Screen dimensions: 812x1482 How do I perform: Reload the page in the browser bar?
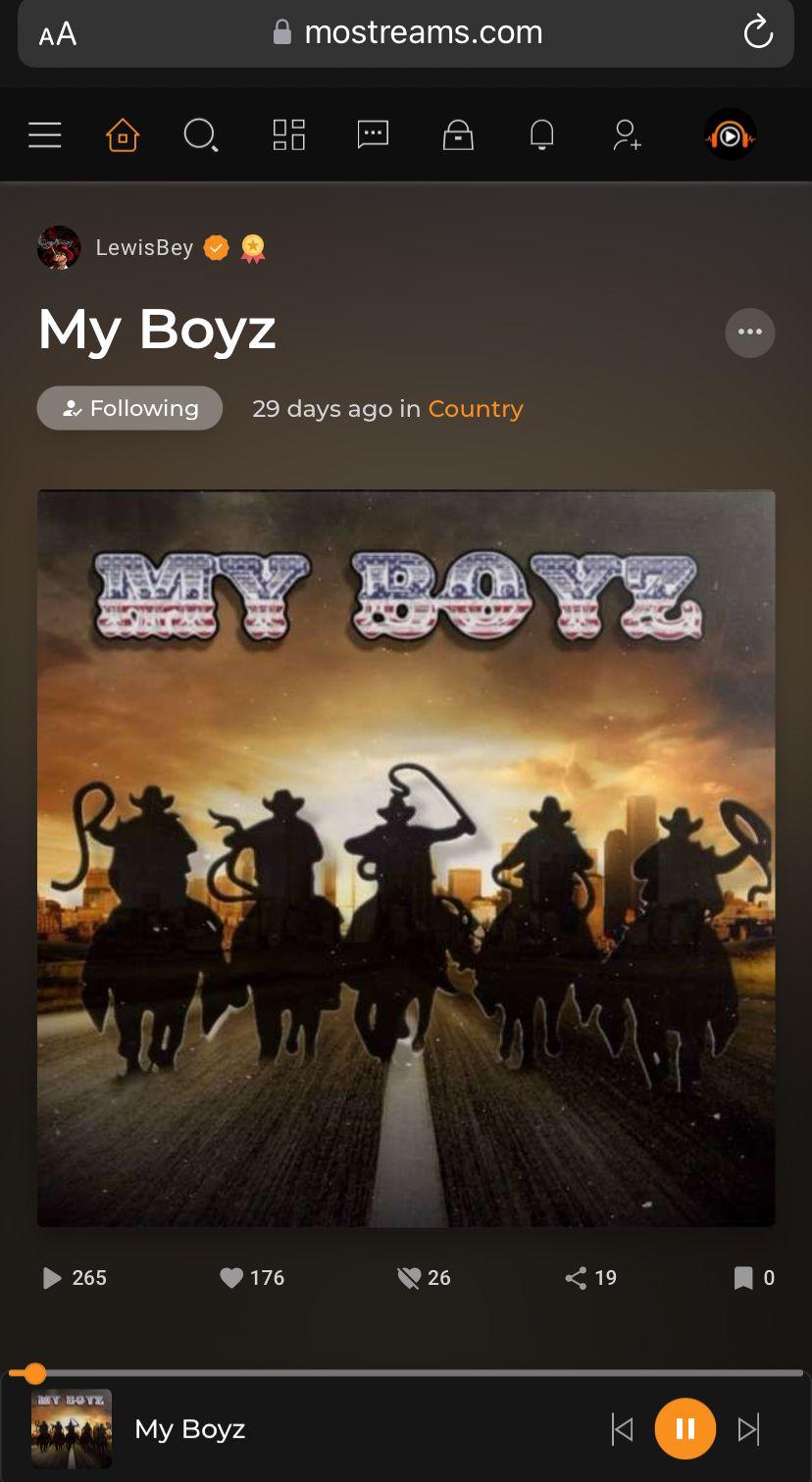point(758,32)
